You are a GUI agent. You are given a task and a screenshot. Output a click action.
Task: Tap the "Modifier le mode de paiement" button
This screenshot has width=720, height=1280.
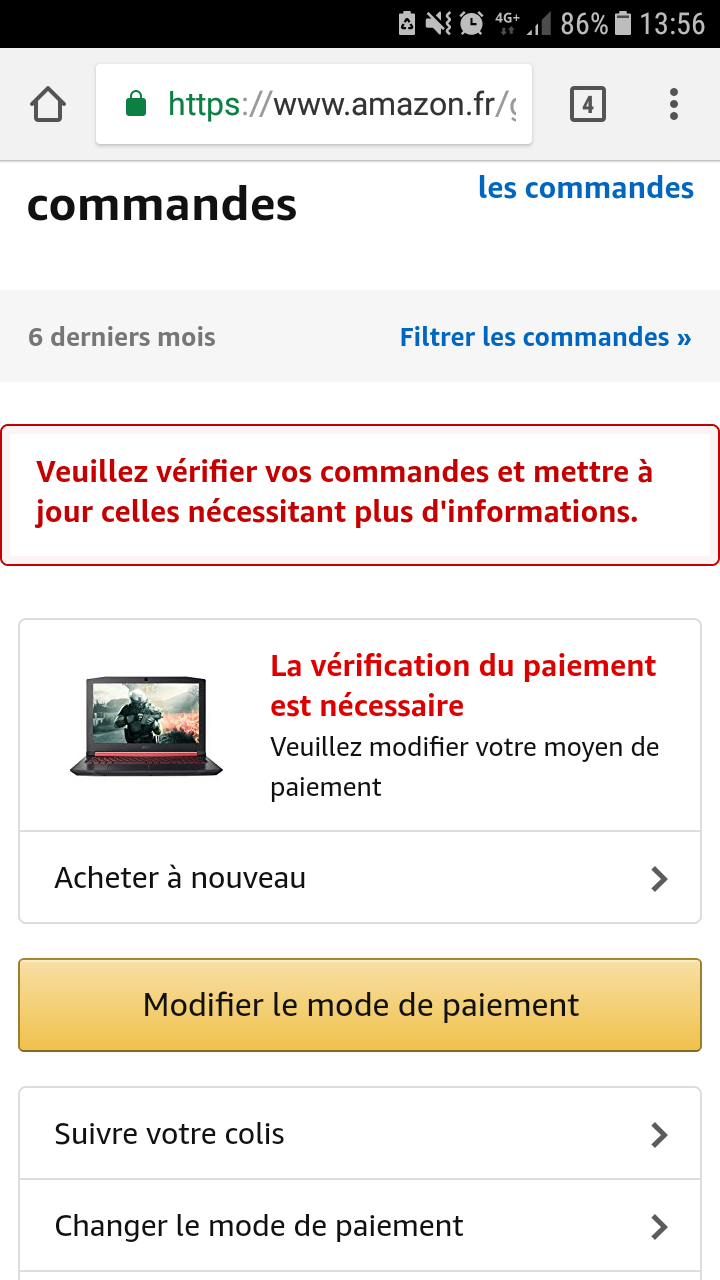coord(360,1005)
